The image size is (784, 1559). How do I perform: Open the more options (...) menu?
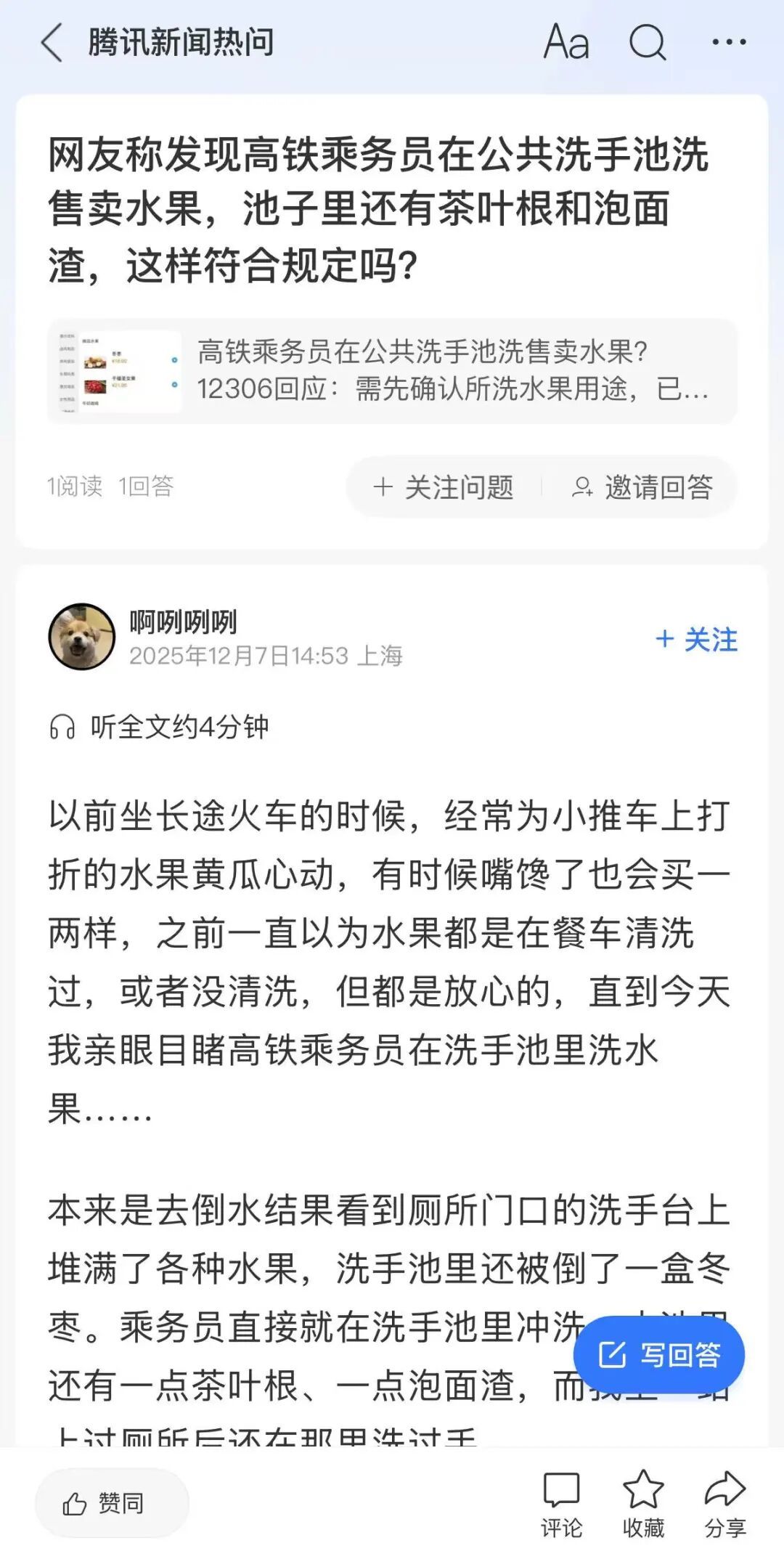[x=728, y=44]
